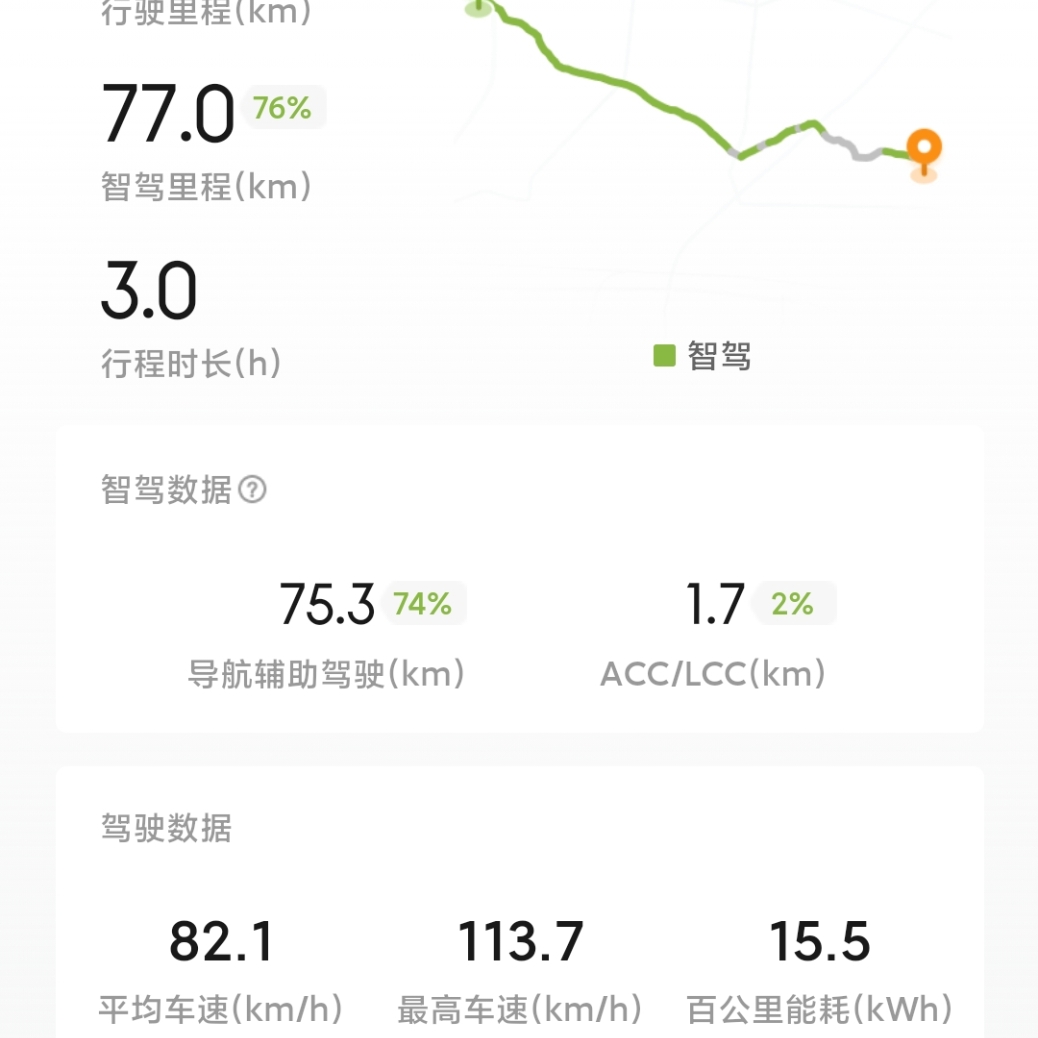
Task: Open the 智驾数据 help question icon
Action: 252,490
